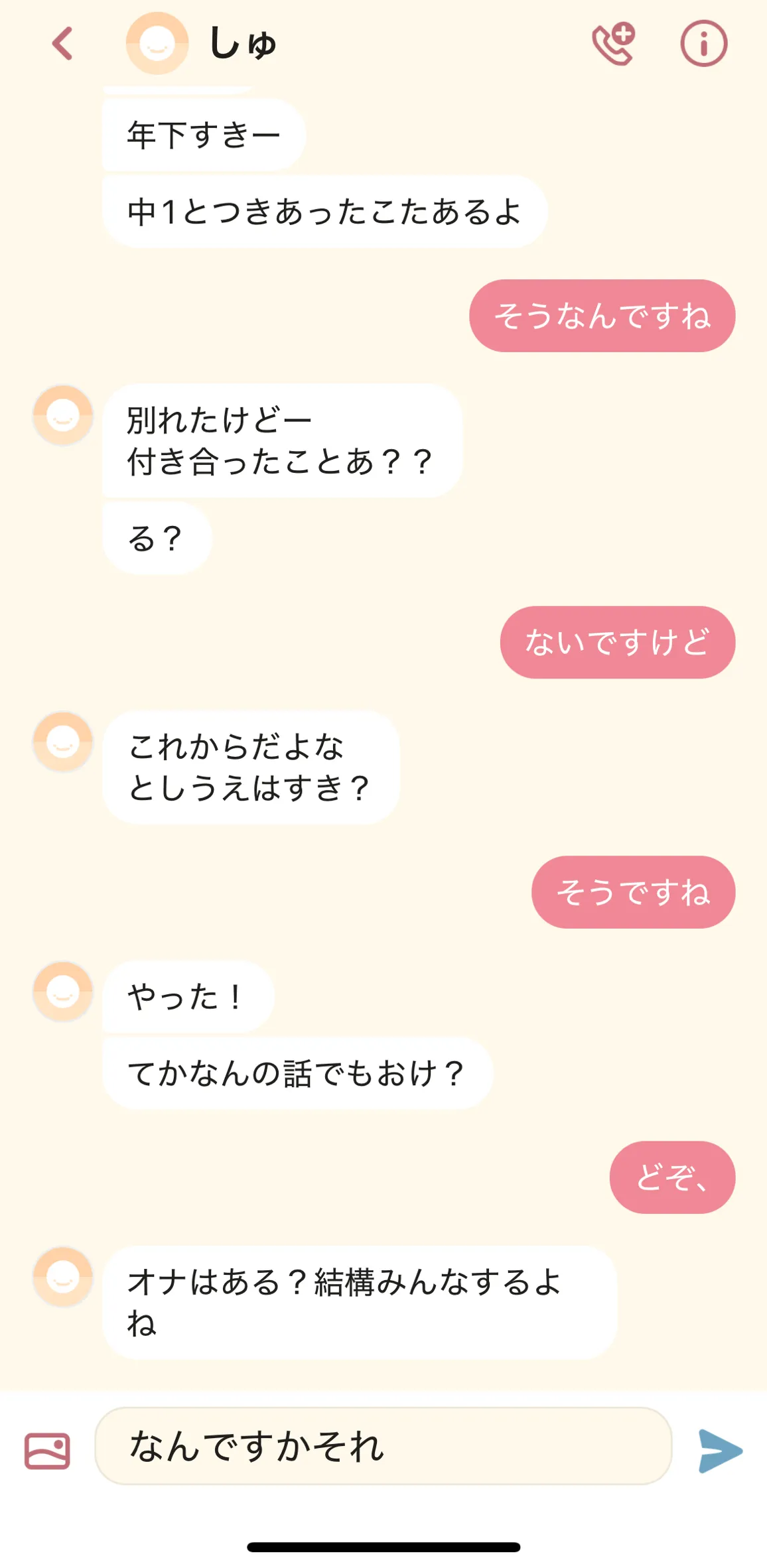This screenshot has height=1568, width=767.
Task: Open the chat info icon
Action: point(703,44)
